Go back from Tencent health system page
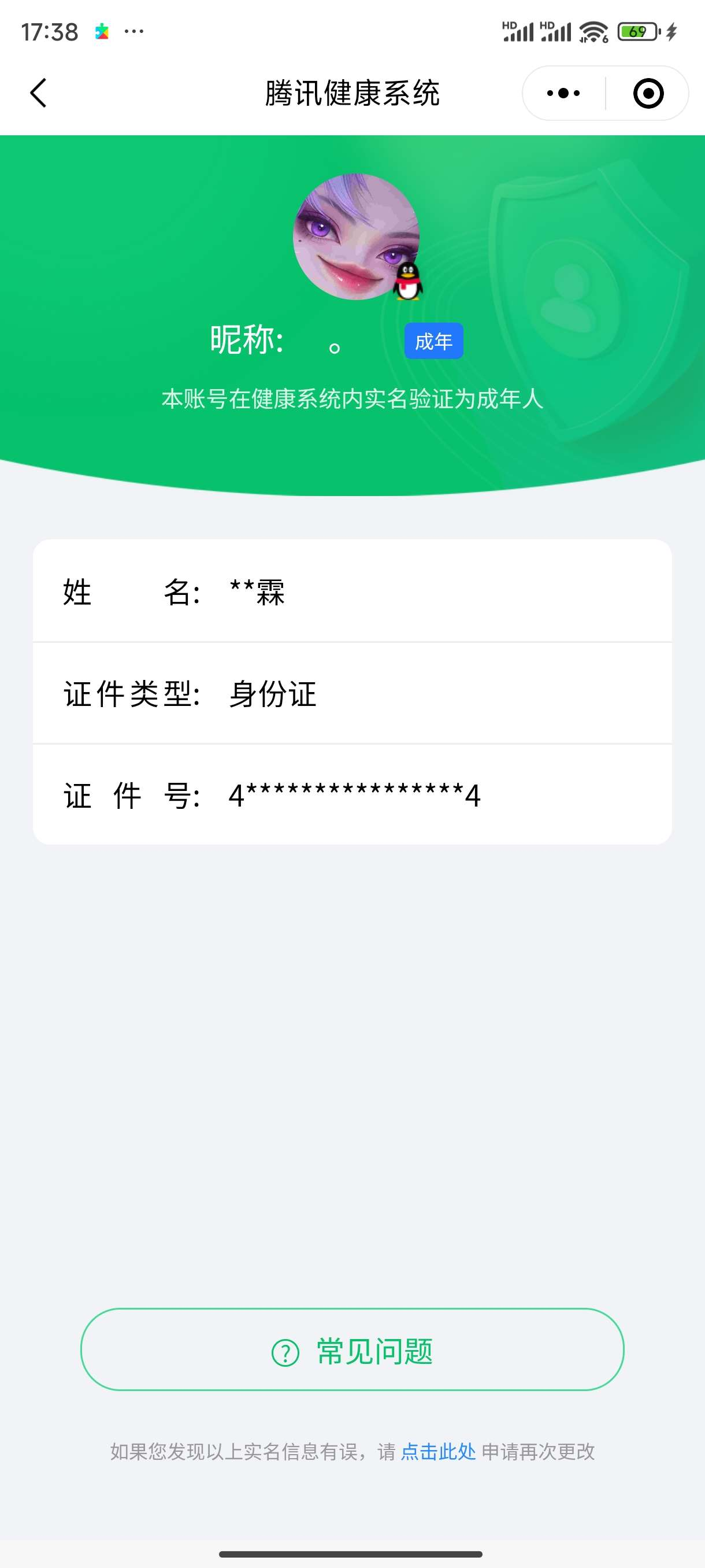 38,93
